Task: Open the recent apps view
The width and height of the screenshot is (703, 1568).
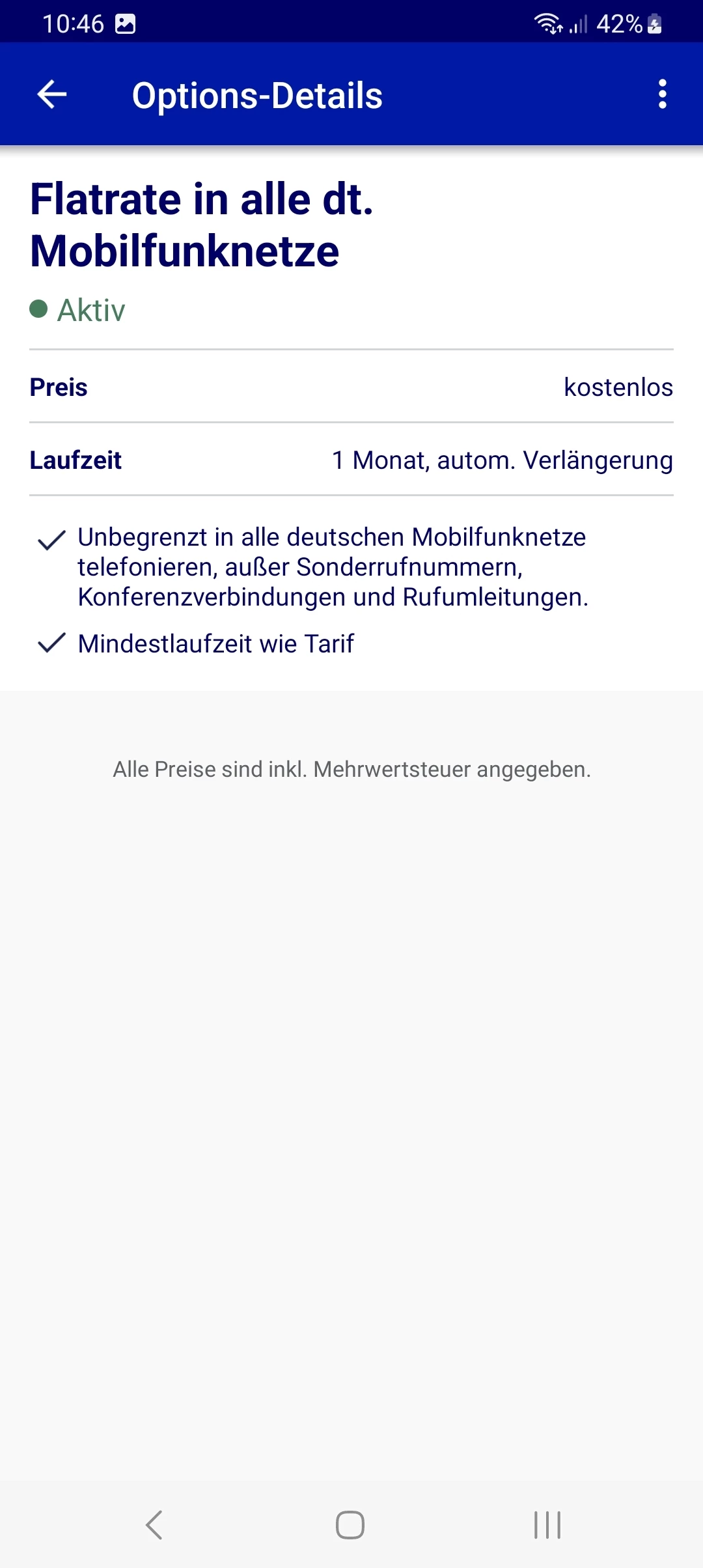Action: point(547,1524)
